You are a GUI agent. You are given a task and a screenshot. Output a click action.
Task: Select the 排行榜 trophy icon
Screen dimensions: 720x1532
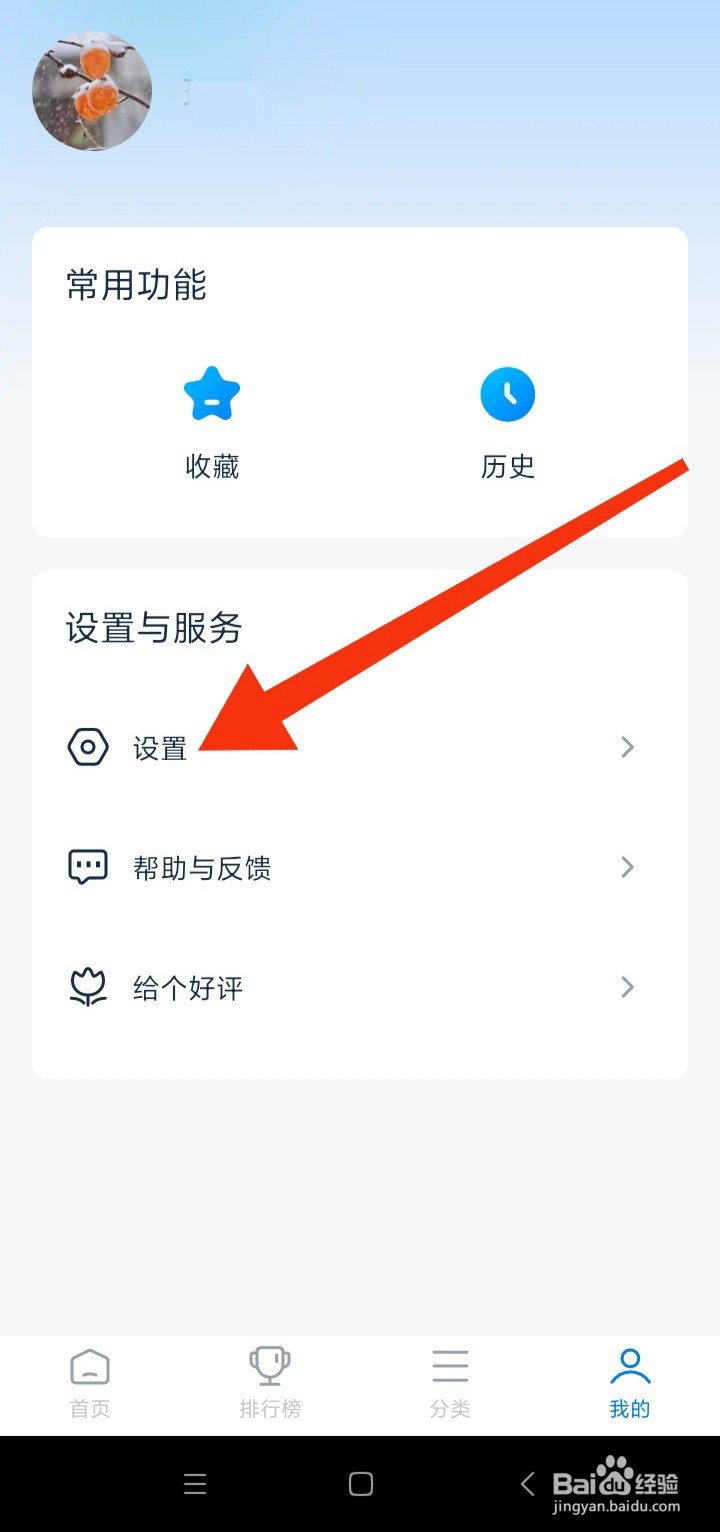pos(270,1363)
